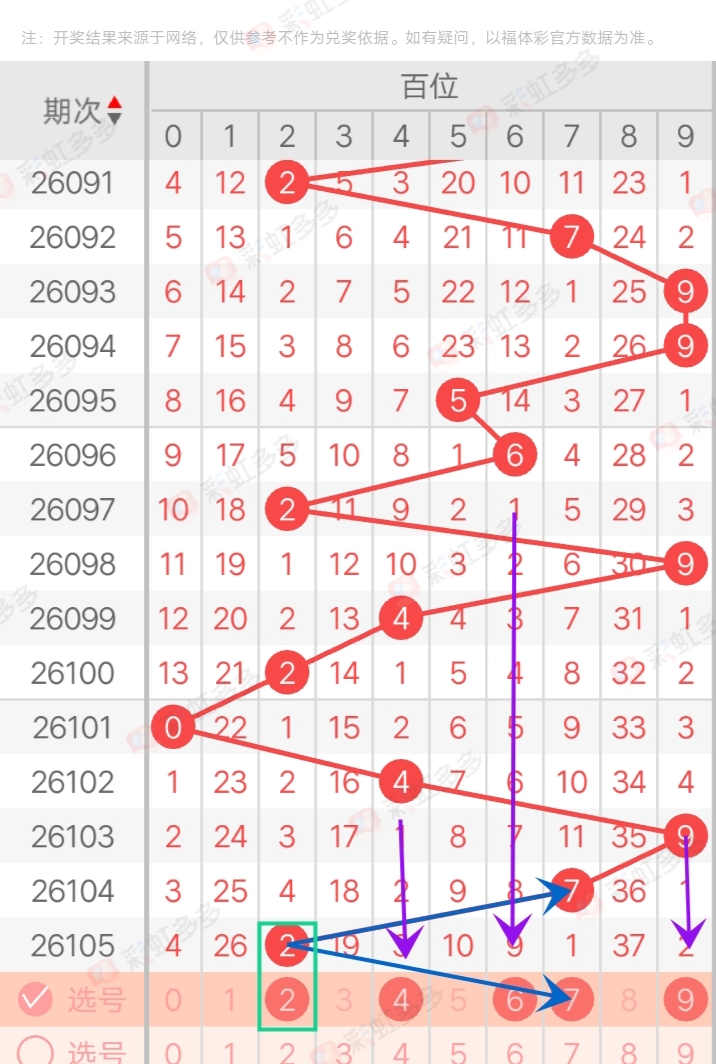Viewport: 716px width, 1064px height.
Task: Deselect ball 2 in checked 选号 row
Action: [x=287, y=999]
